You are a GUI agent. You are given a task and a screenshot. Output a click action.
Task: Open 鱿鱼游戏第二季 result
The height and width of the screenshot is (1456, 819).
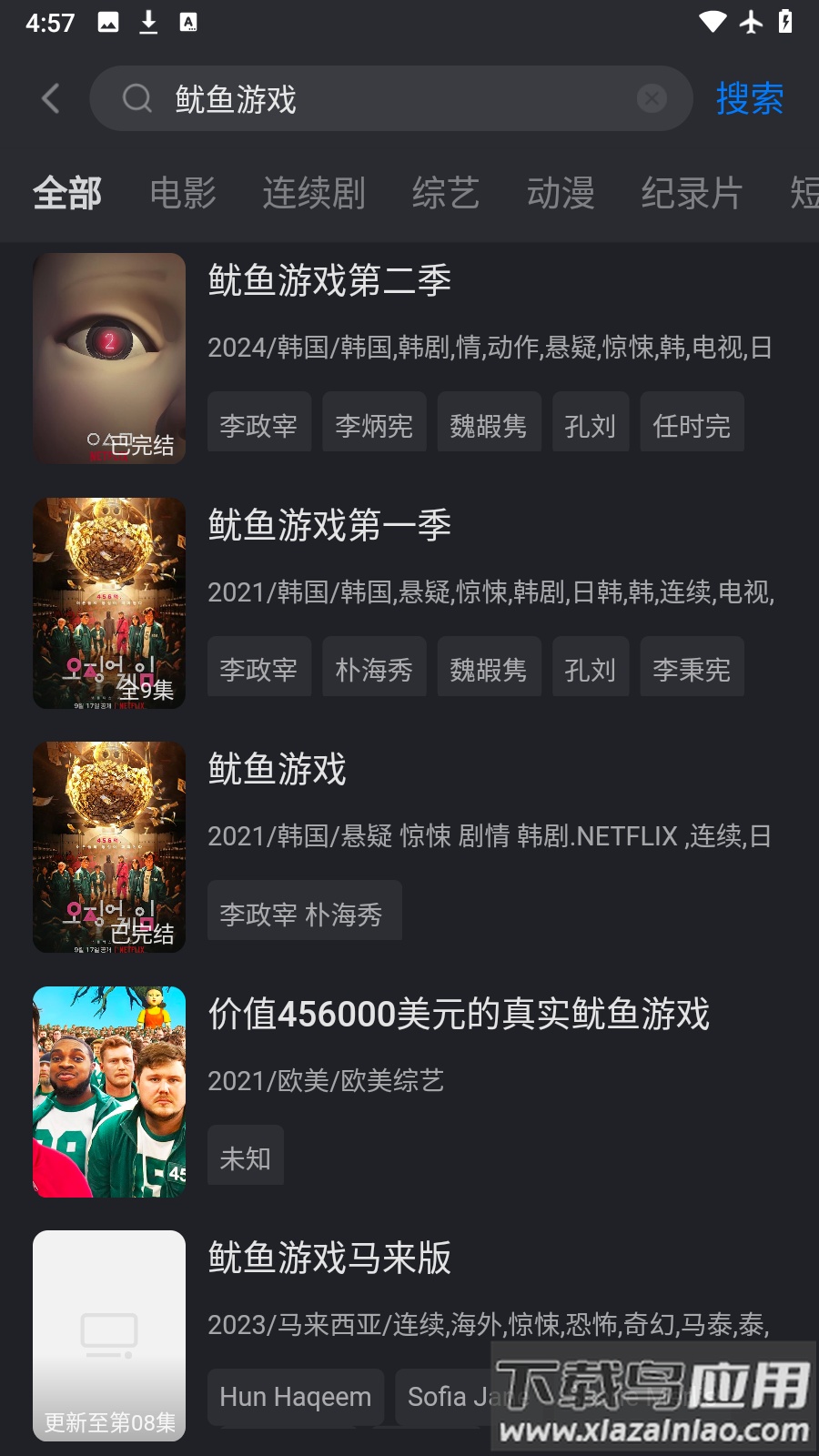pos(329,280)
